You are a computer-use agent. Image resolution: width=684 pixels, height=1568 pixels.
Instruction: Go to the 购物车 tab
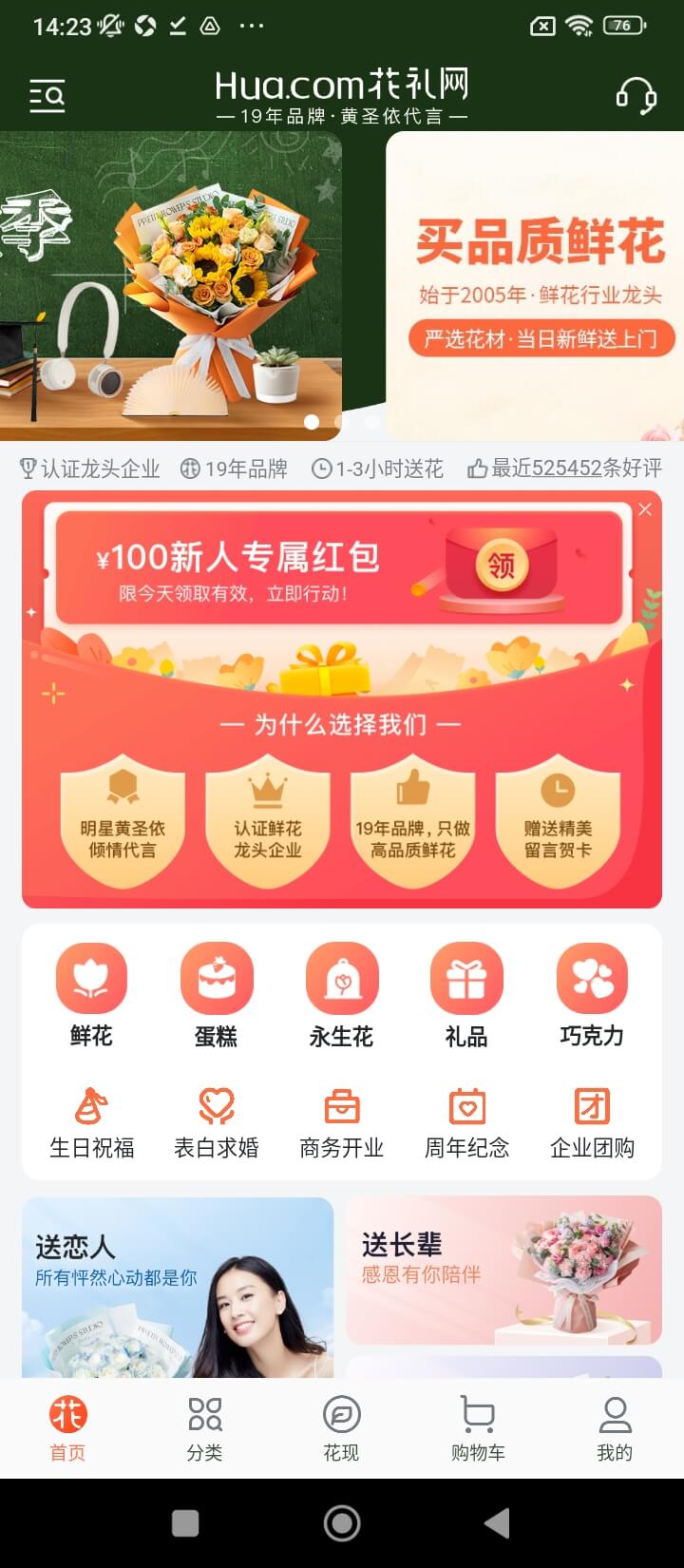coord(478,1428)
